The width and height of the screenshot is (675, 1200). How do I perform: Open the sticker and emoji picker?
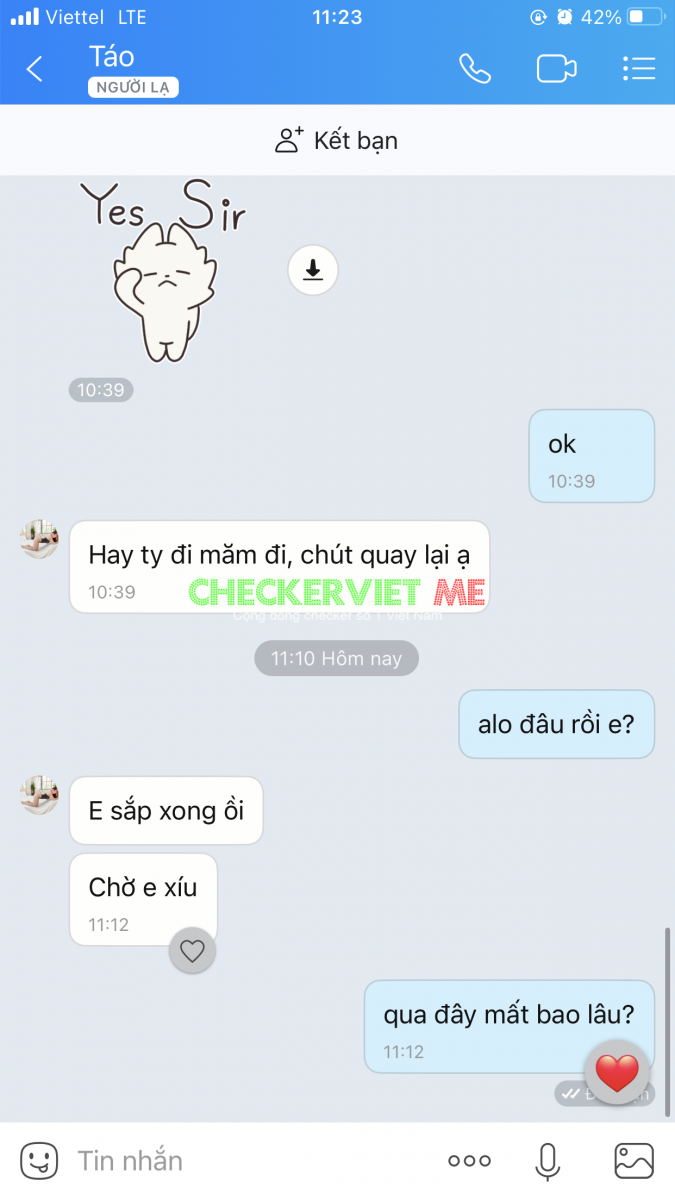pyautogui.click(x=39, y=1160)
